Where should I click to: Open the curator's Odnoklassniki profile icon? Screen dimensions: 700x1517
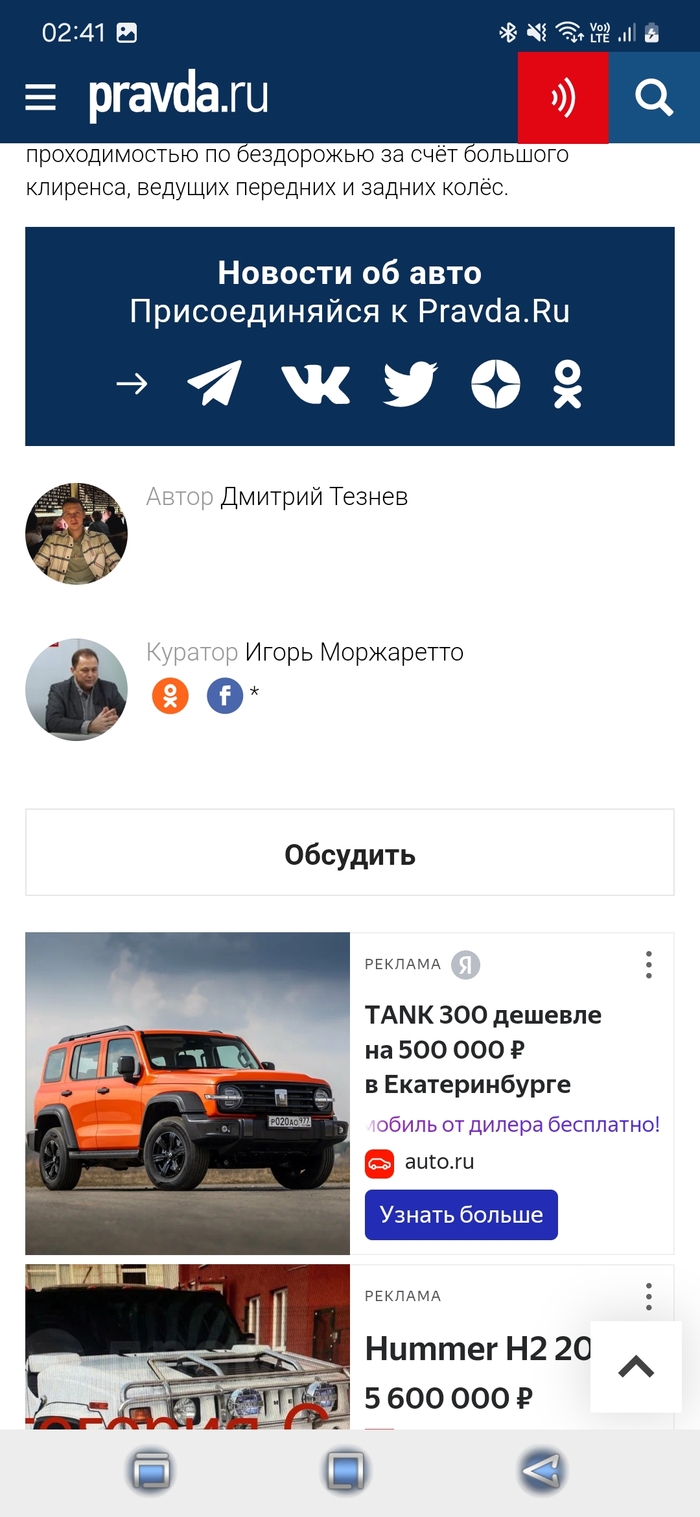(x=170, y=696)
